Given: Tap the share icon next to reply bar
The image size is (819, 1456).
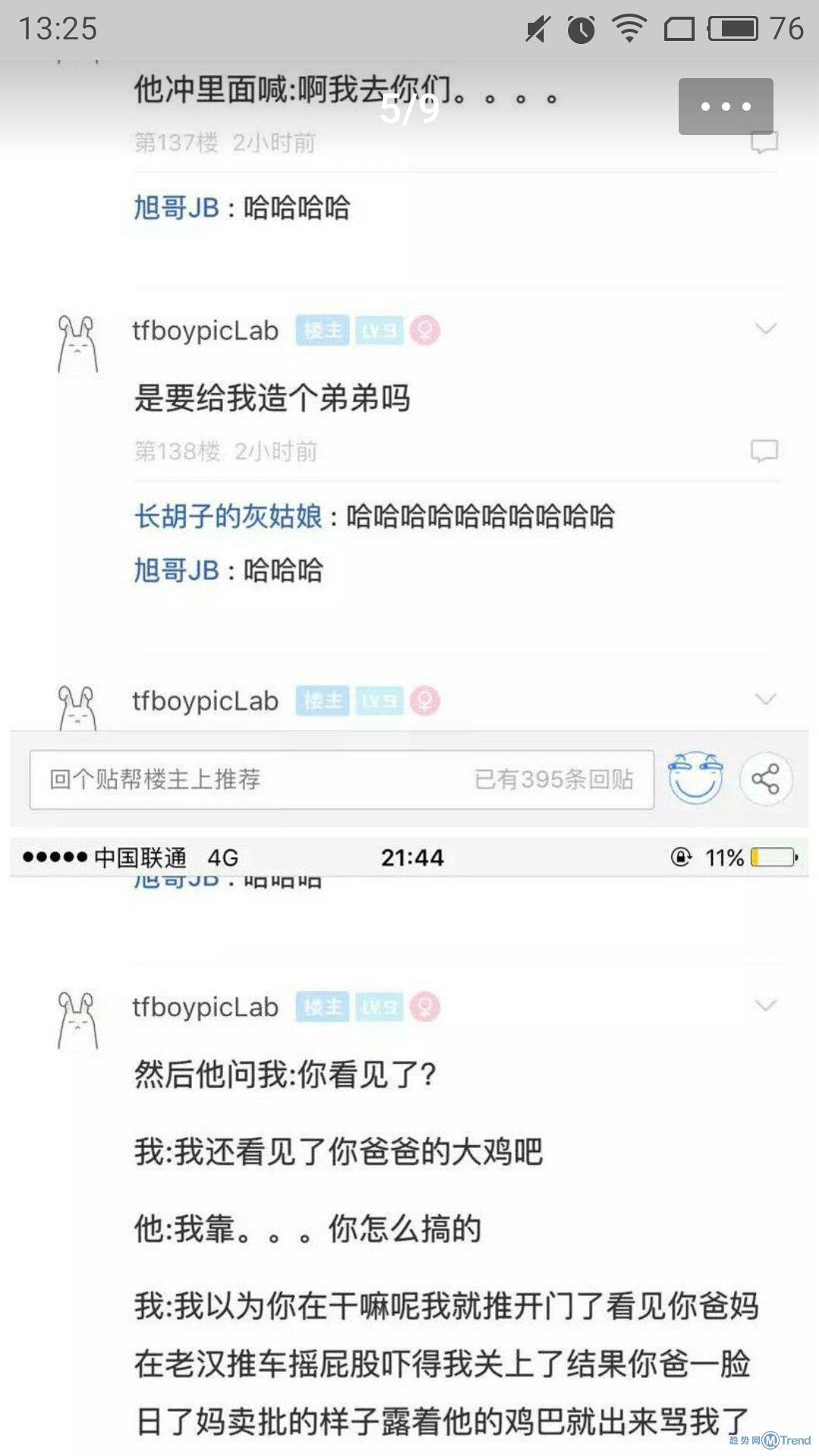Looking at the screenshot, I should [766, 778].
